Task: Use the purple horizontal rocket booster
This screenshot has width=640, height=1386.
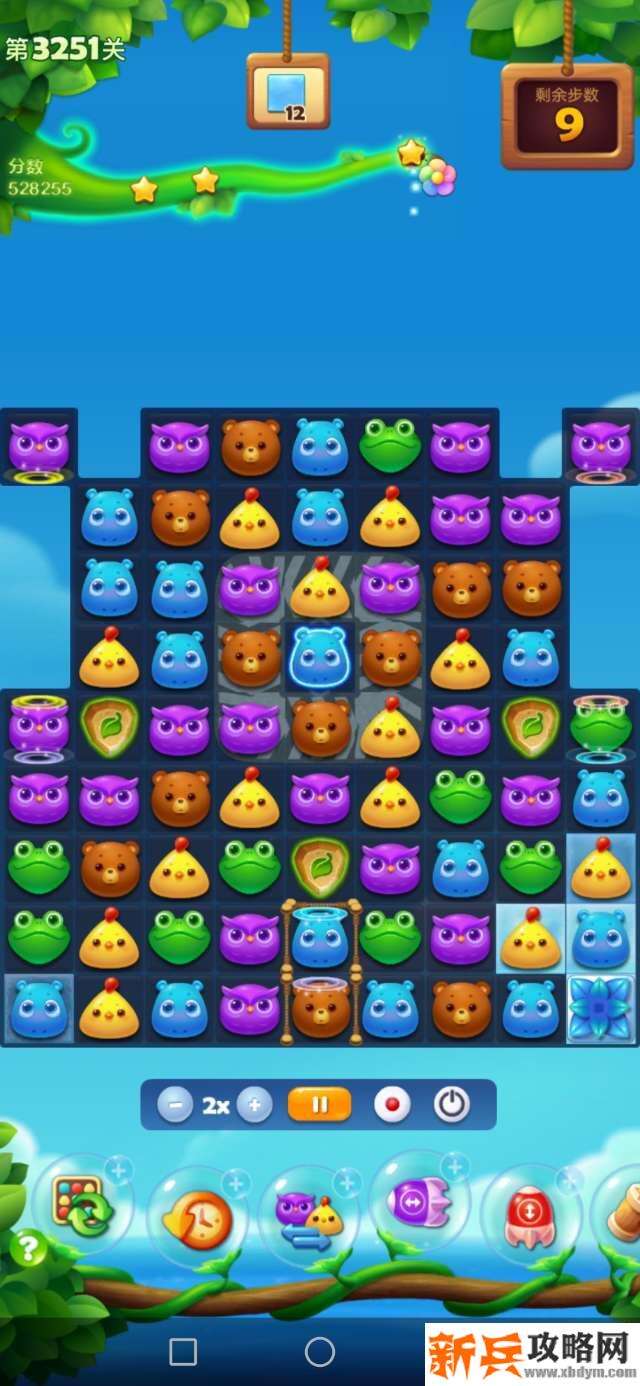Action: pyautogui.click(x=418, y=1199)
